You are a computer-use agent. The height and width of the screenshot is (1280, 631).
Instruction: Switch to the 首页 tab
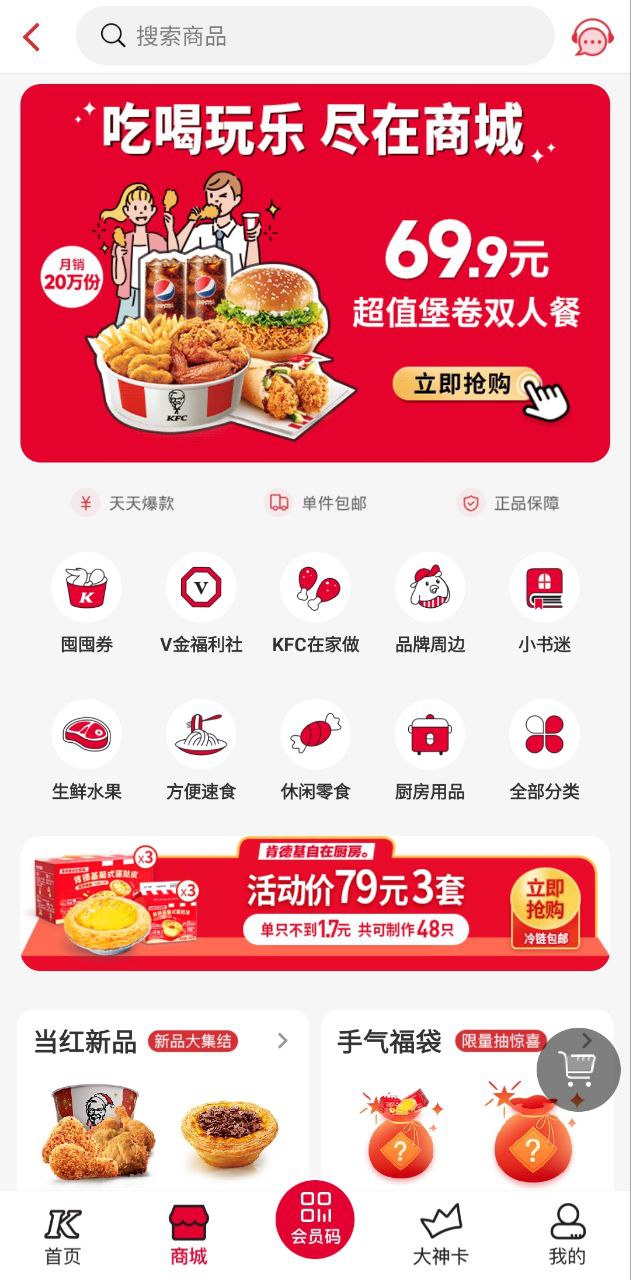click(x=62, y=1235)
